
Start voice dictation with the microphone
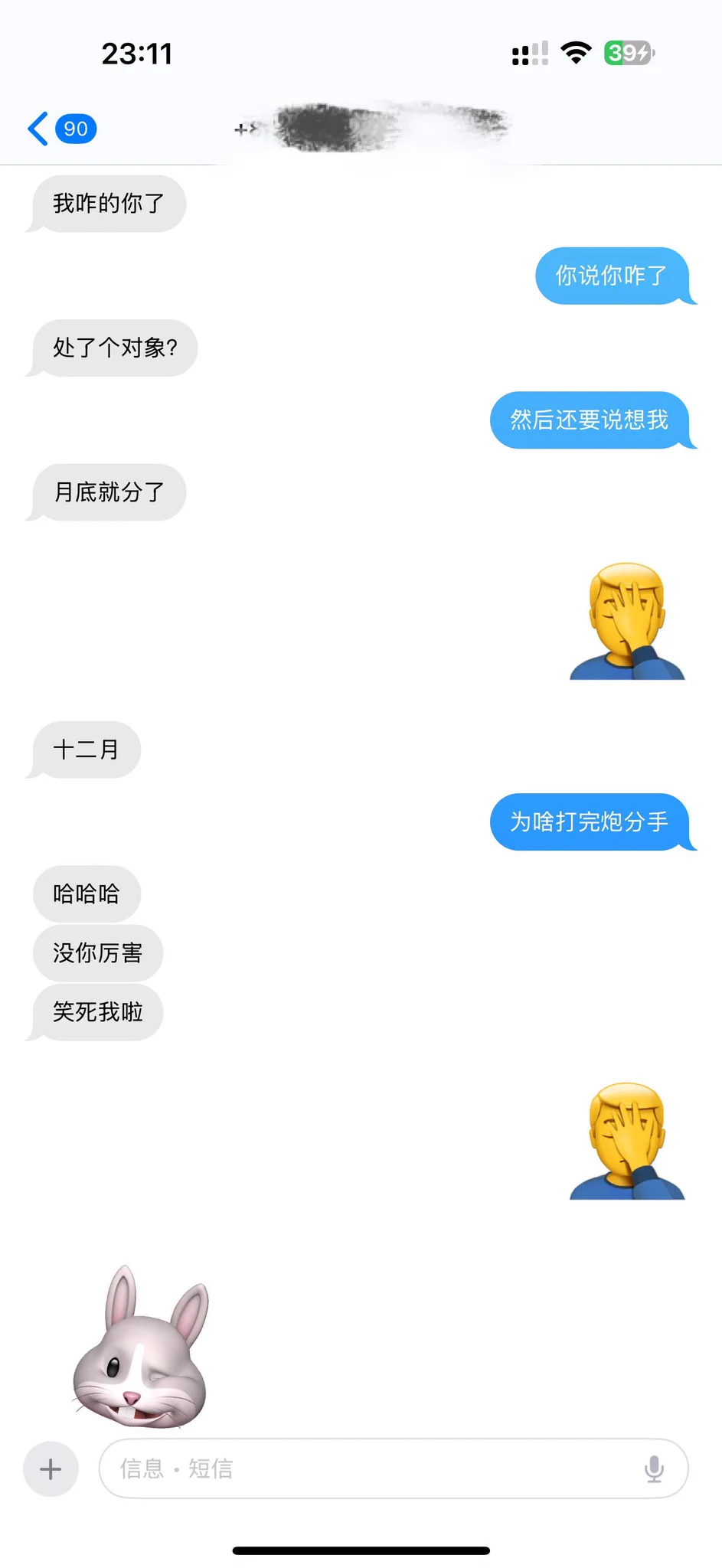(x=653, y=1468)
